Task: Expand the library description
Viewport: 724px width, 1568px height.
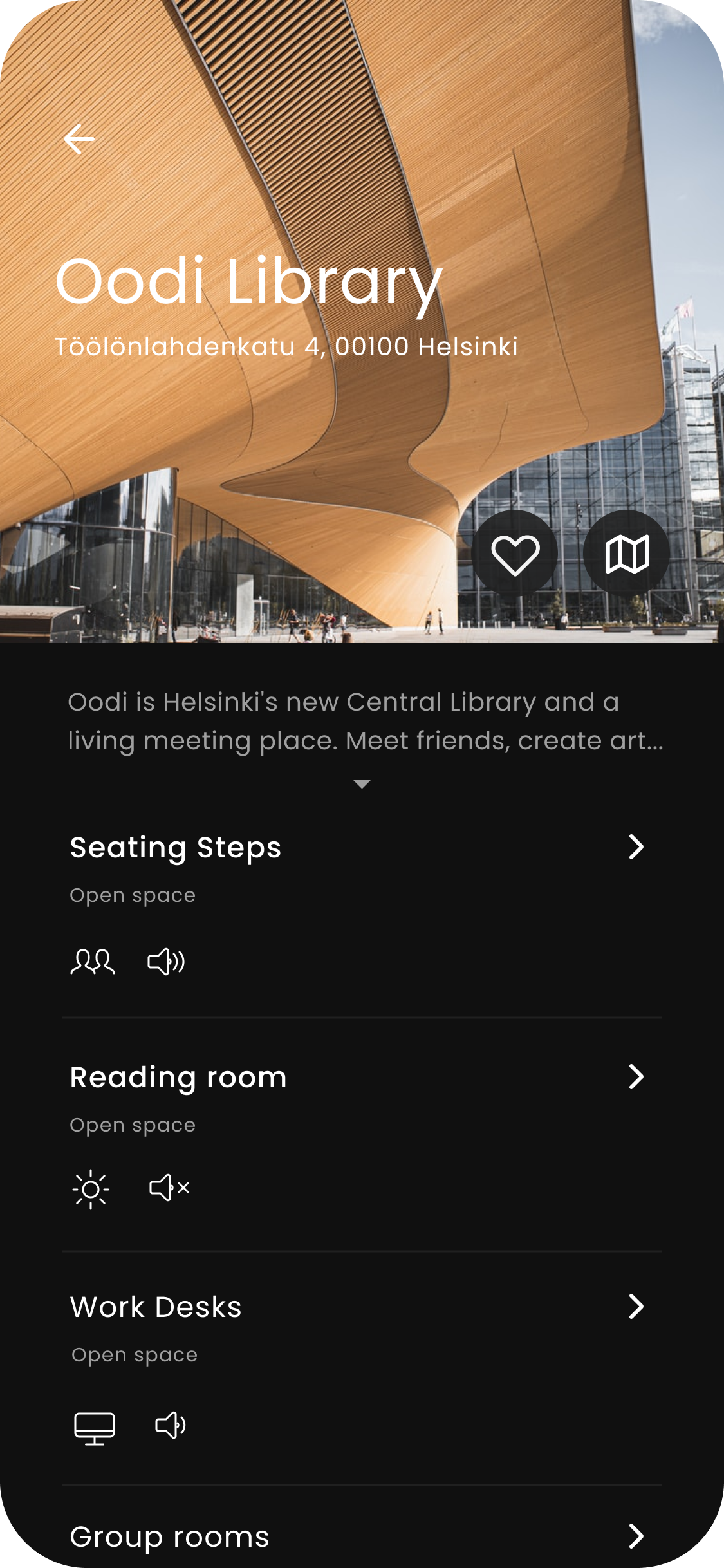Action: pos(362,784)
